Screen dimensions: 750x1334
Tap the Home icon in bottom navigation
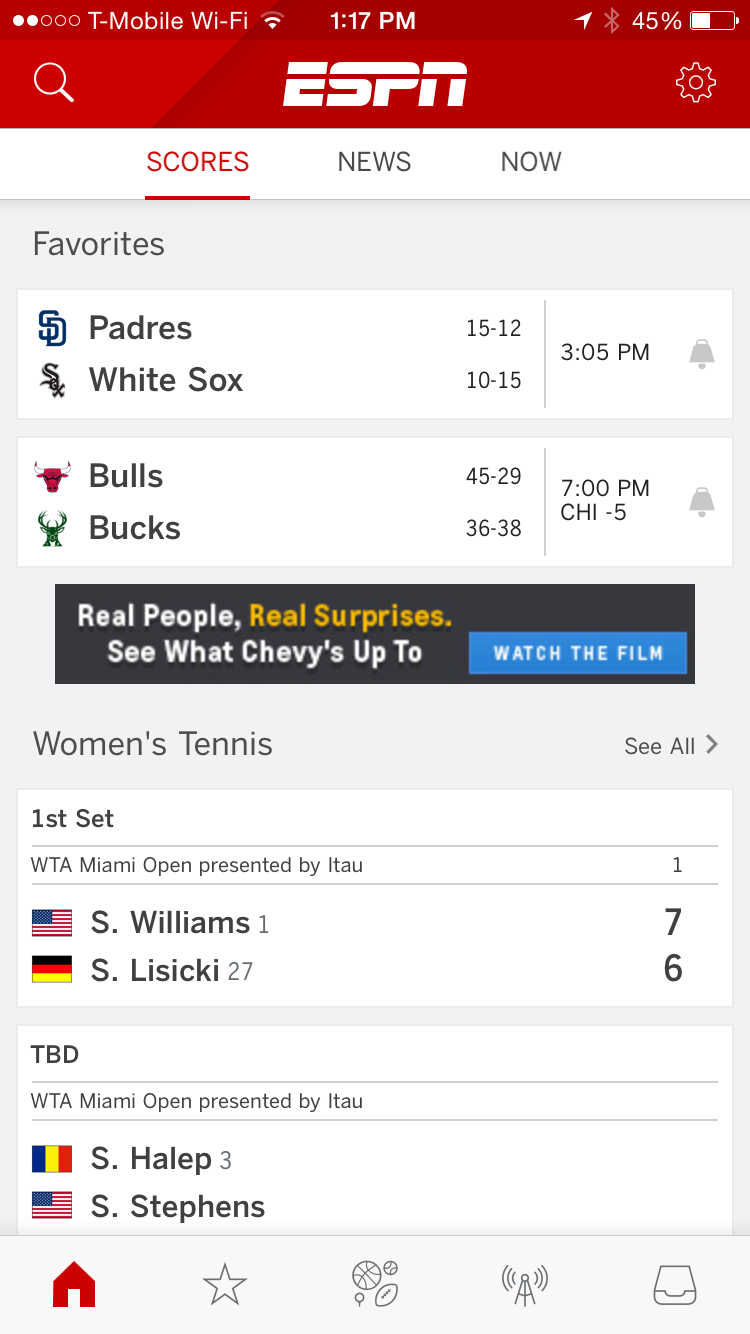coord(75,1285)
